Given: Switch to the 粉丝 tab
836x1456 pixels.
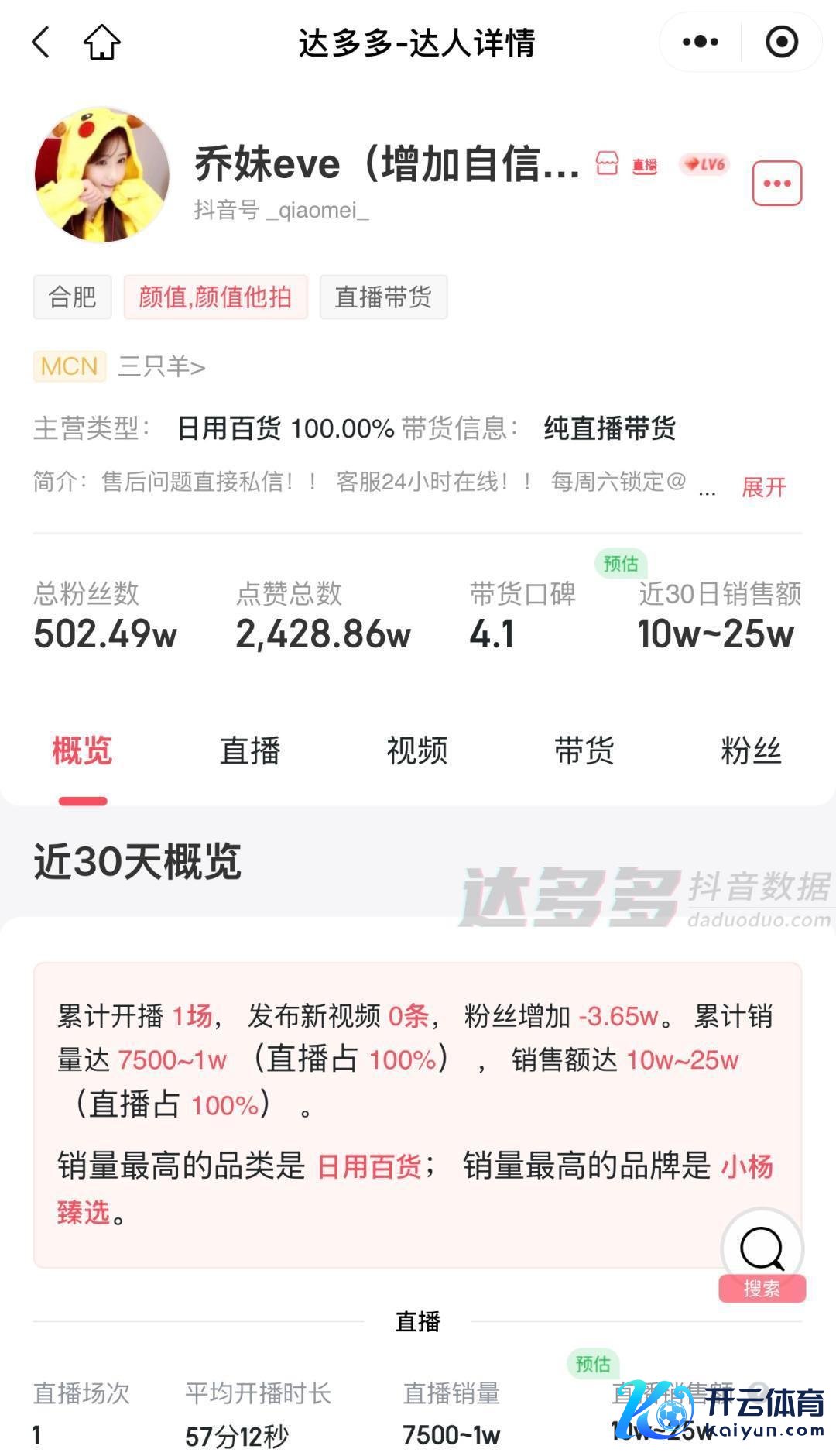Looking at the screenshot, I should coord(751,751).
